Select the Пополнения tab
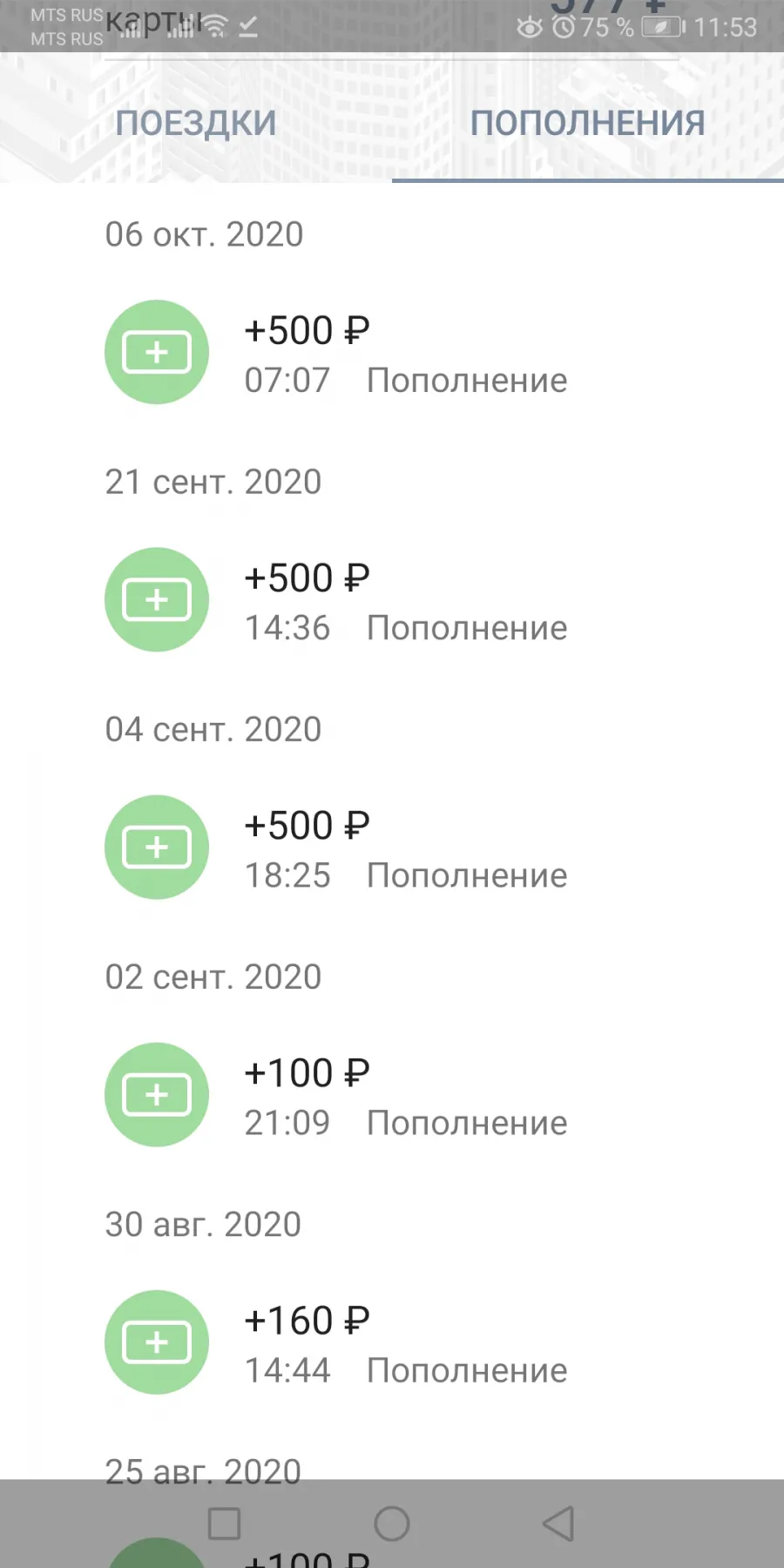 tap(588, 123)
